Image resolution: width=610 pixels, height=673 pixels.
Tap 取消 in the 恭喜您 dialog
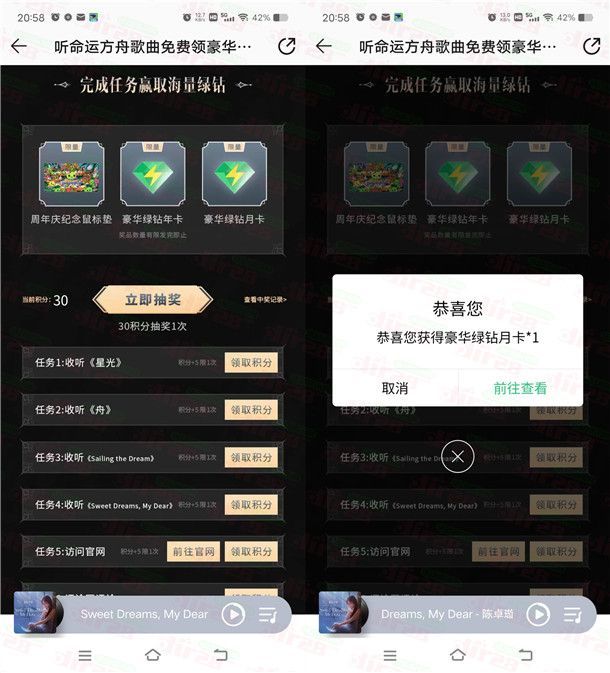click(395, 388)
